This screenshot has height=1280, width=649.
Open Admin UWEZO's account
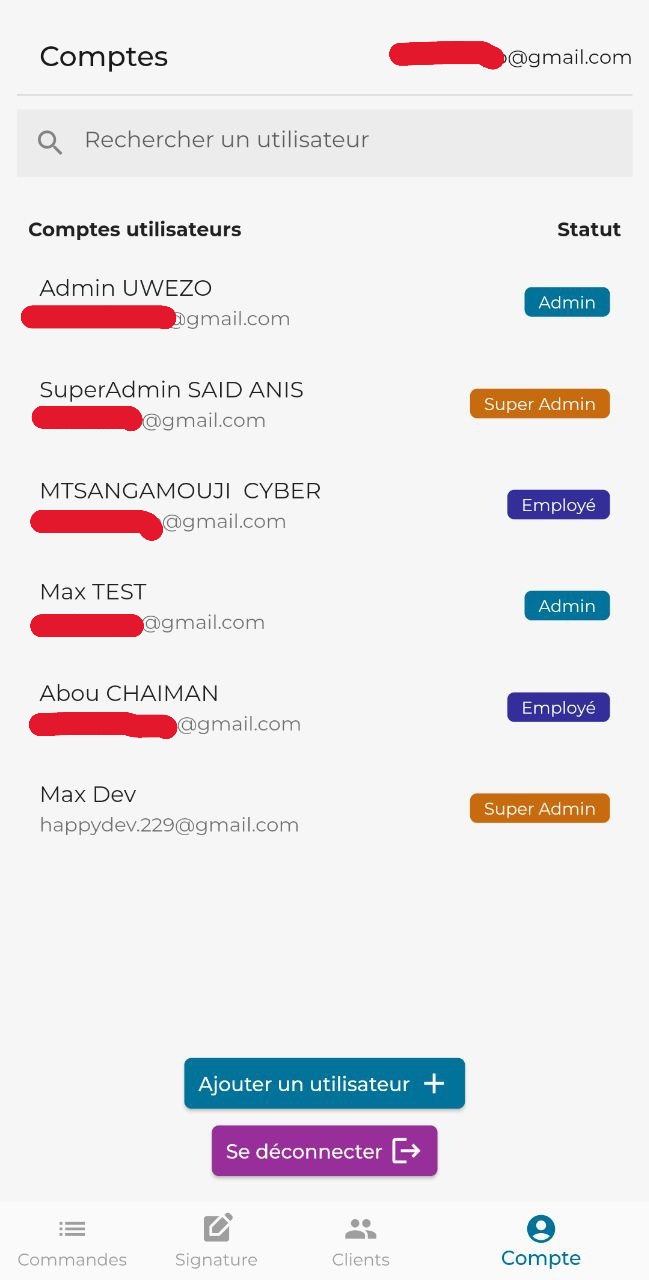pos(300,303)
